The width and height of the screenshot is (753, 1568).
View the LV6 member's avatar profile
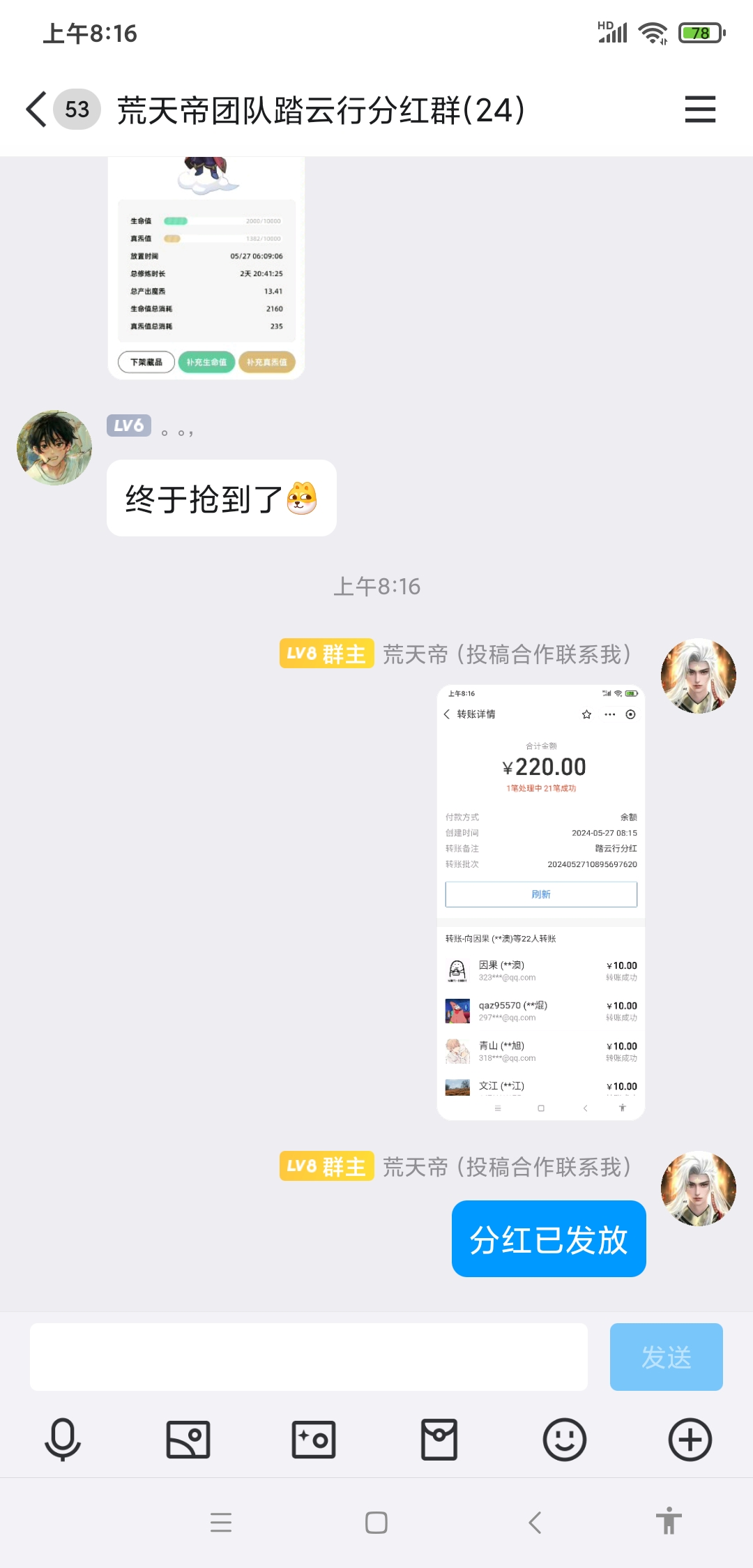coord(54,448)
